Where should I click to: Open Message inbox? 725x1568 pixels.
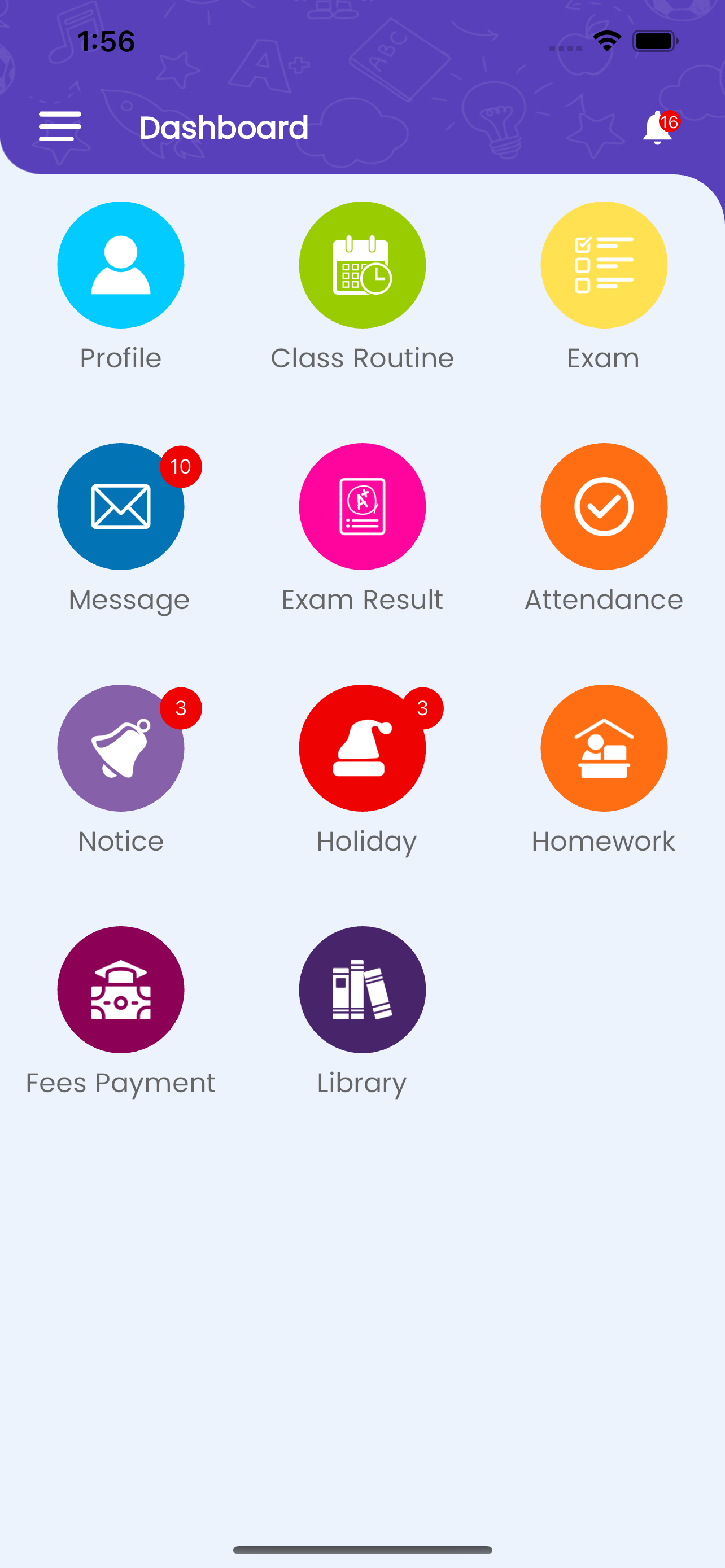120,507
